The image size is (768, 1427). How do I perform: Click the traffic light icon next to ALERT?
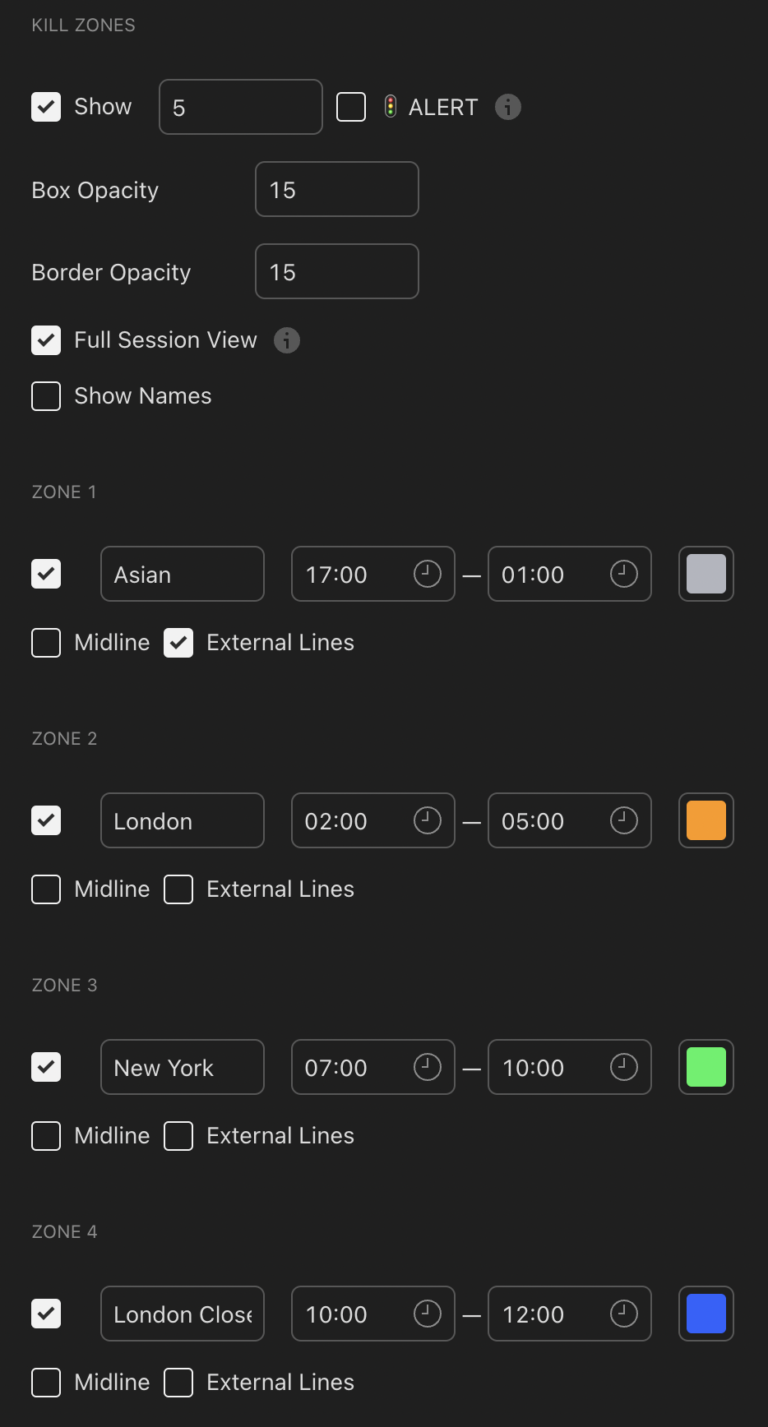point(390,106)
